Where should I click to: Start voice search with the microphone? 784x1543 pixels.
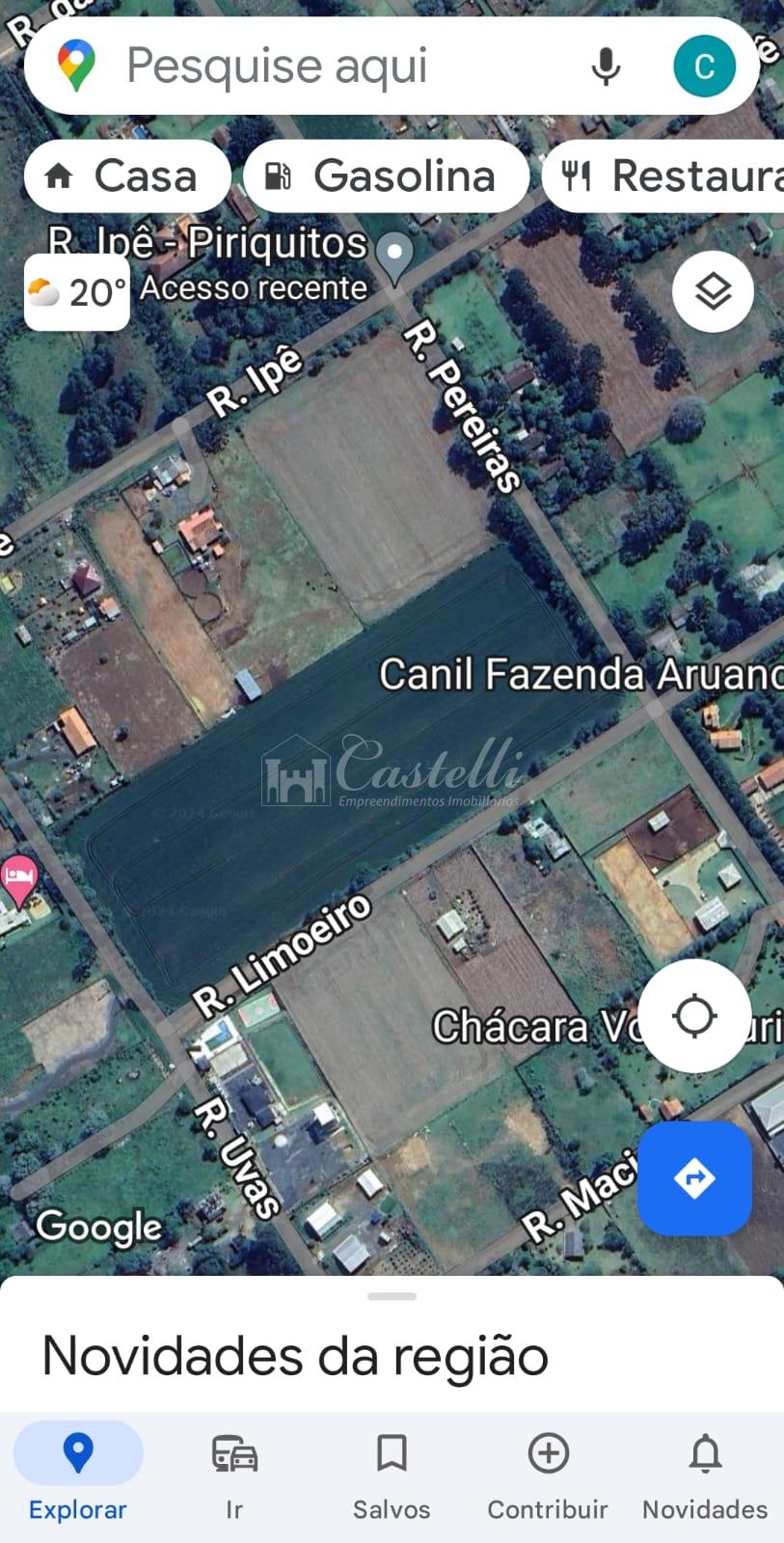pyautogui.click(x=606, y=68)
